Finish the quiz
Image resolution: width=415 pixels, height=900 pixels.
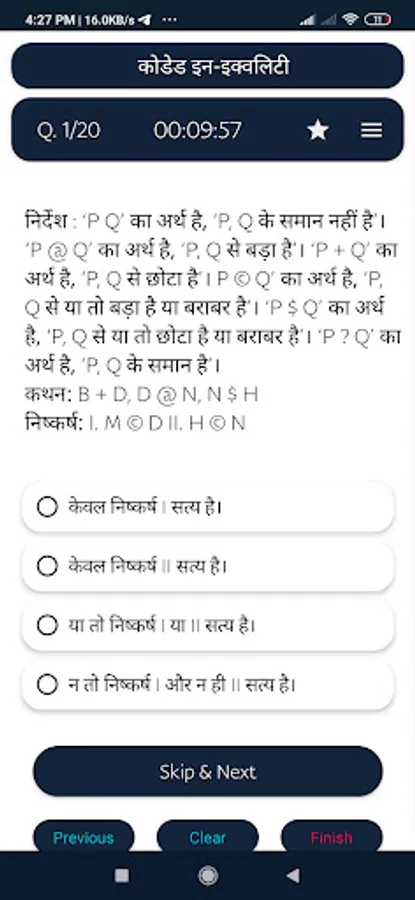tap(331, 837)
